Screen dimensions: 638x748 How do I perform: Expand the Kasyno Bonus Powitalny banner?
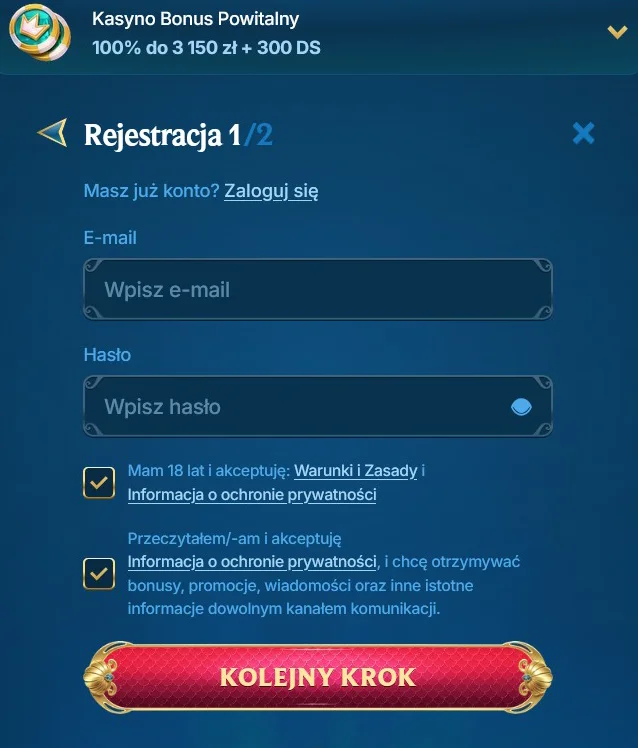pyautogui.click(x=616, y=32)
